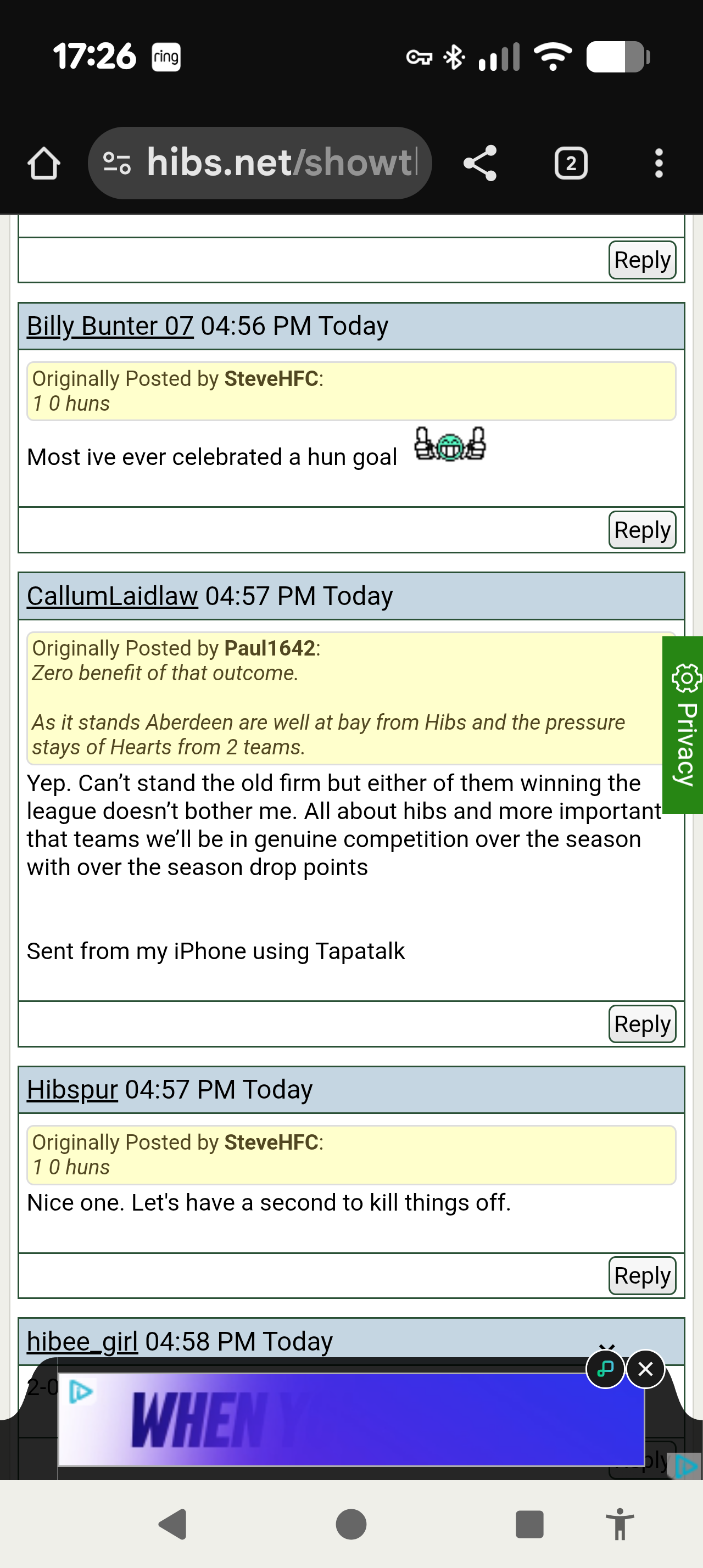The width and height of the screenshot is (703, 1568).
Task: Visit hibee_girl's profile
Action: (83, 1341)
